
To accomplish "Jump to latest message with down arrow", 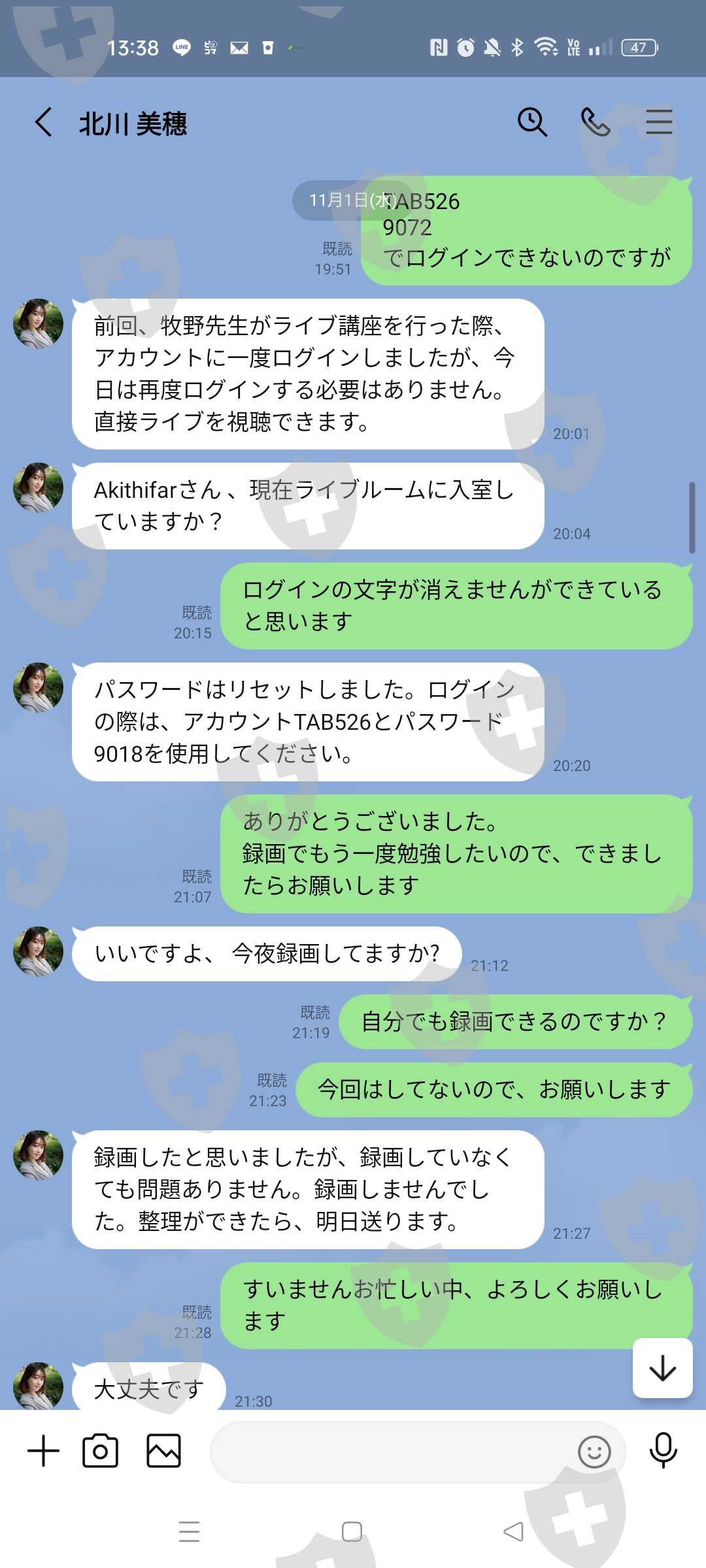I will [663, 1367].
